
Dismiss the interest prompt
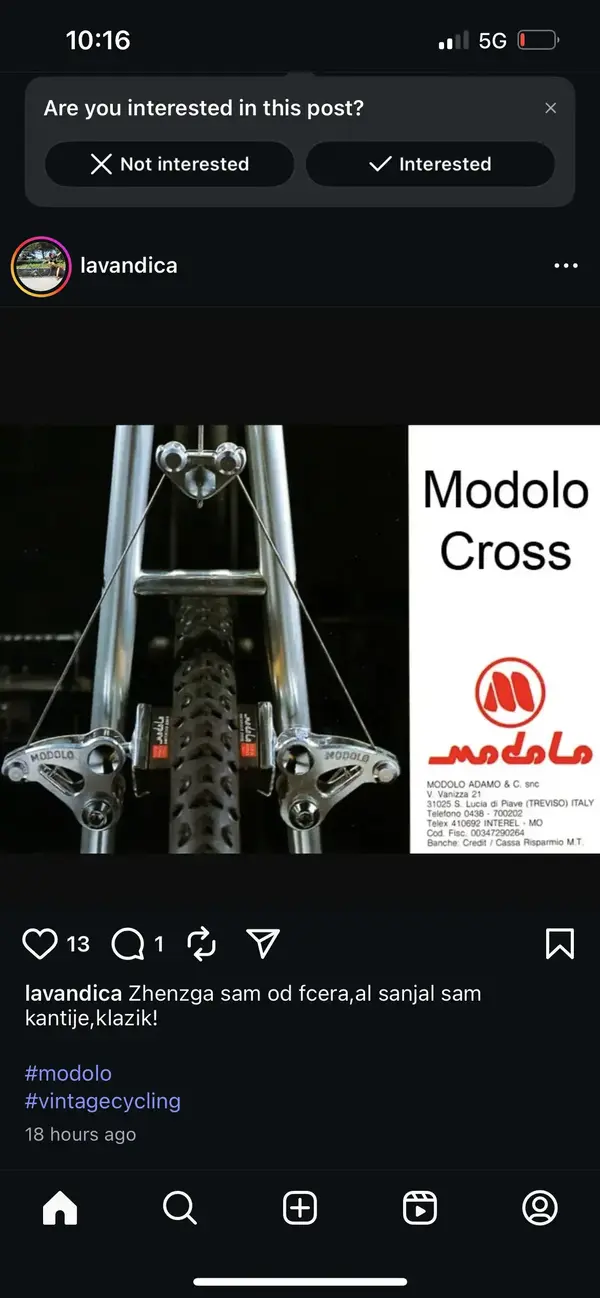(550, 108)
